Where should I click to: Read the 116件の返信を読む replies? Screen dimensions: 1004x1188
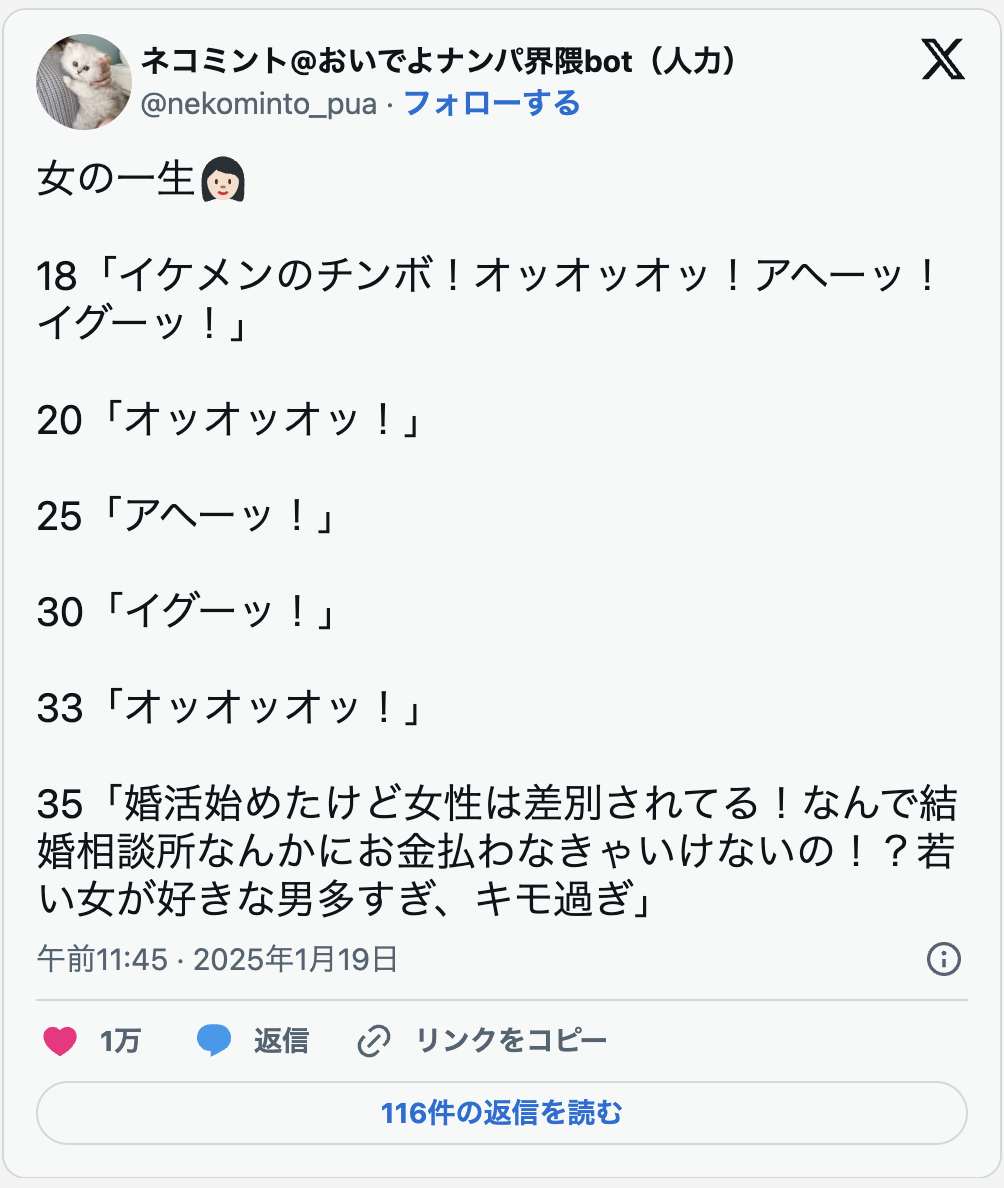pos(502,1113)
